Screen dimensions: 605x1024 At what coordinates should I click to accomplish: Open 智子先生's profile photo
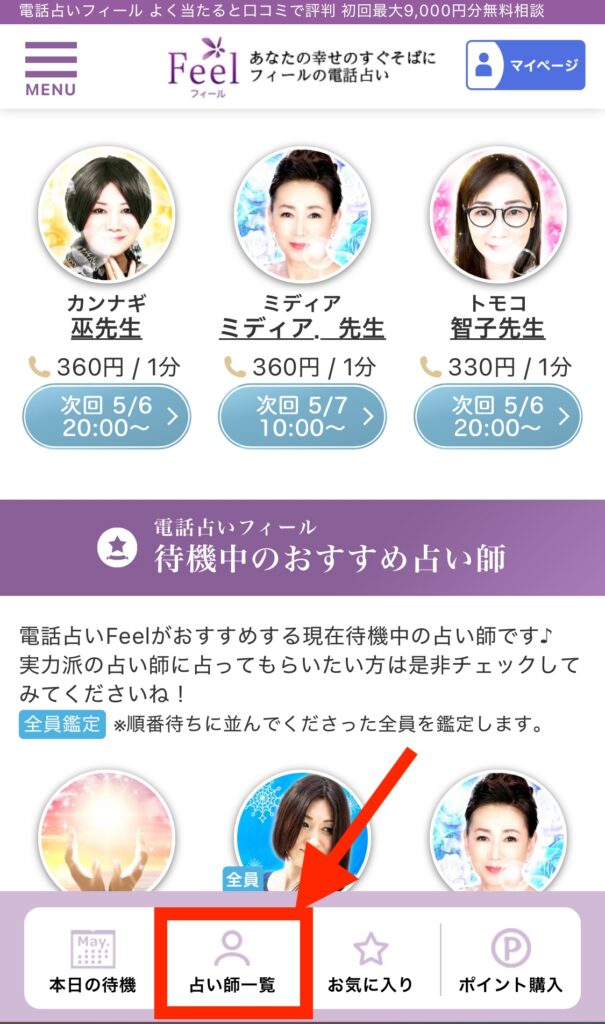pyautogui.click(x=498, y=215)
